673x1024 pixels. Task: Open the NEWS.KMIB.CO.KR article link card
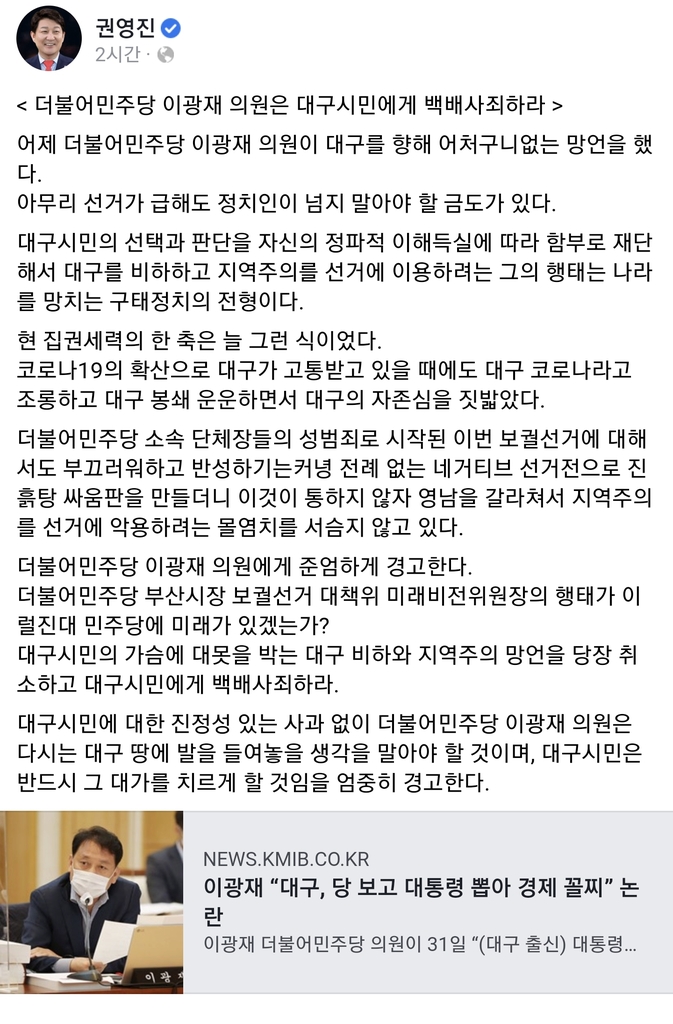coord(420,901)
